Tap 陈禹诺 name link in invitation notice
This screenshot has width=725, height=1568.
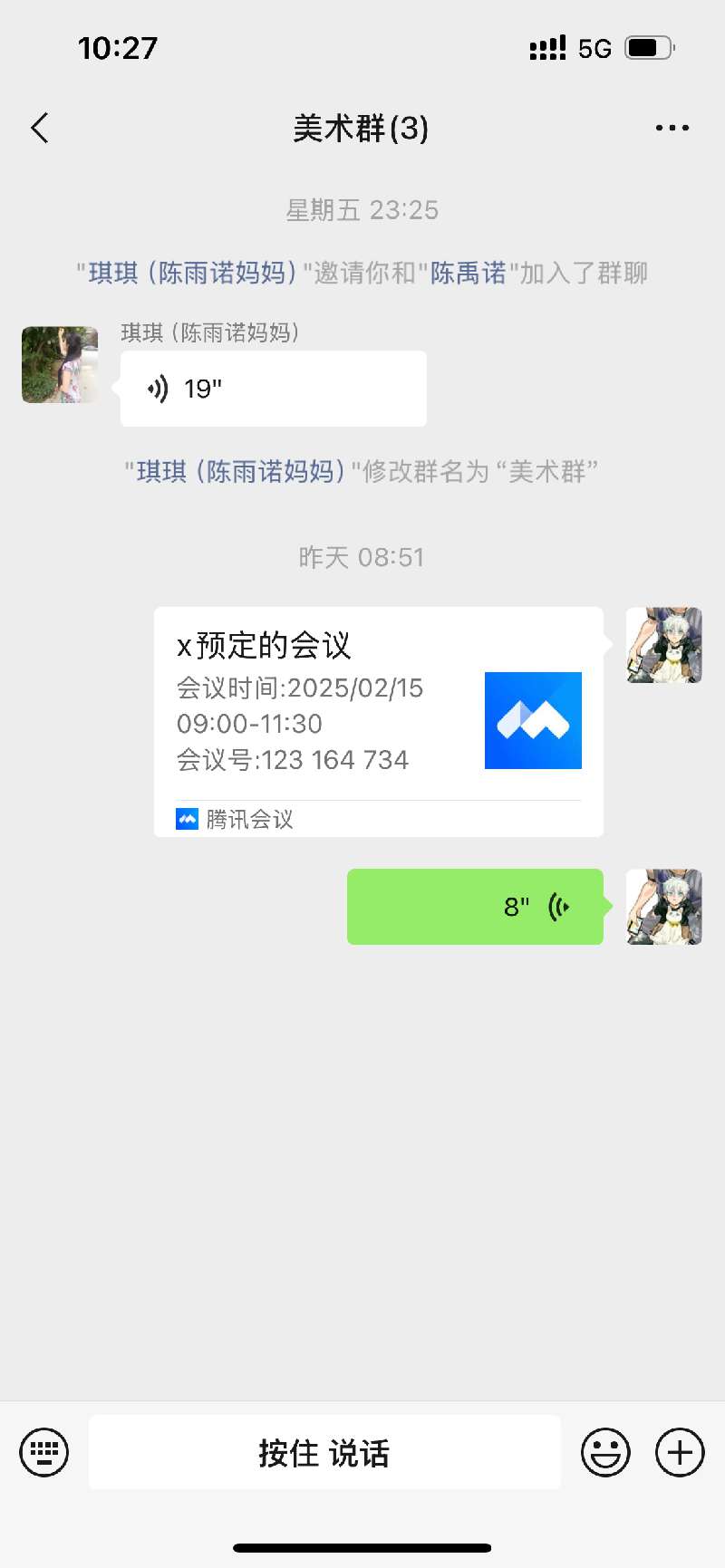(468, 273)
